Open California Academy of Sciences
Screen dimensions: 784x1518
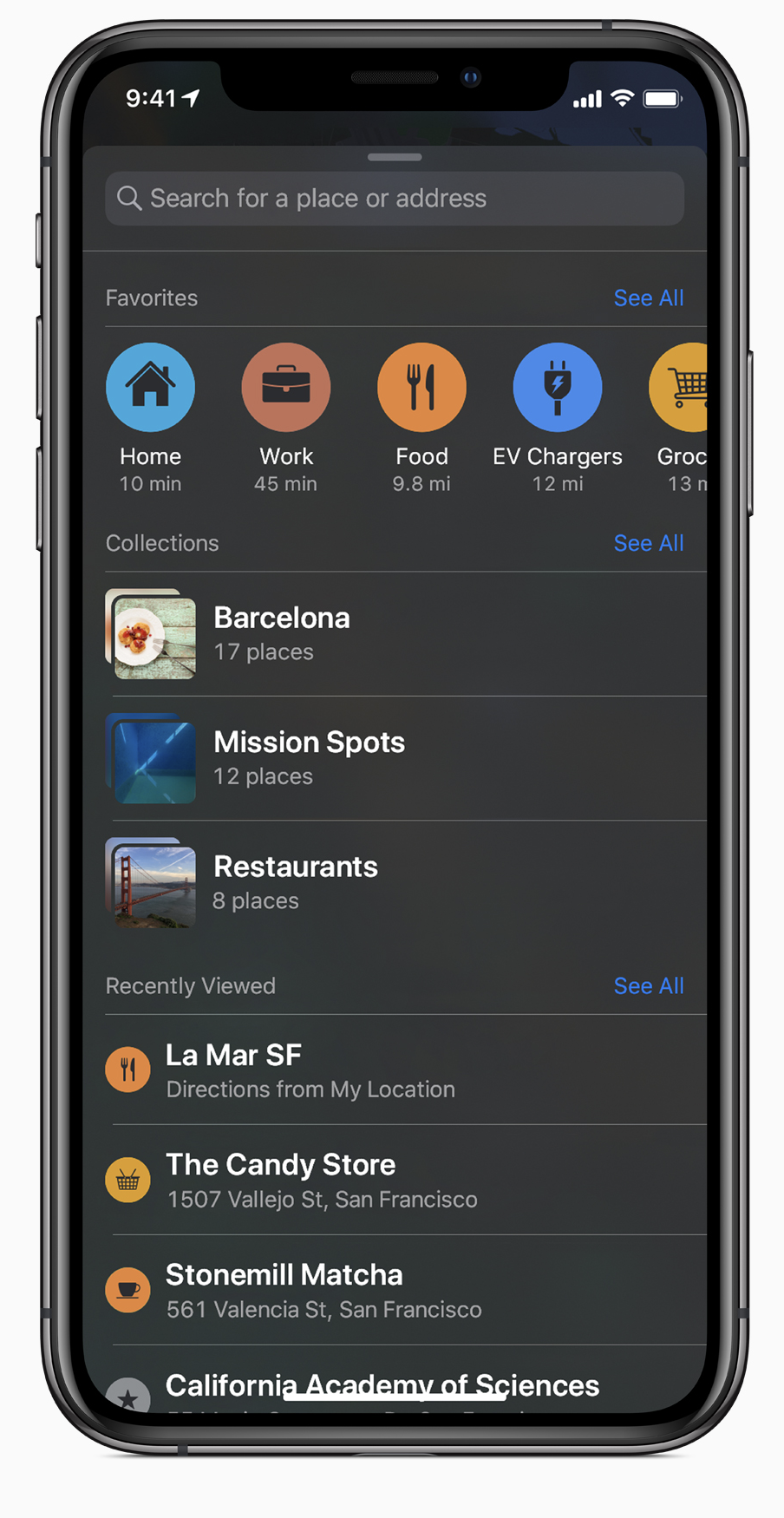[x=382, y=1386]
